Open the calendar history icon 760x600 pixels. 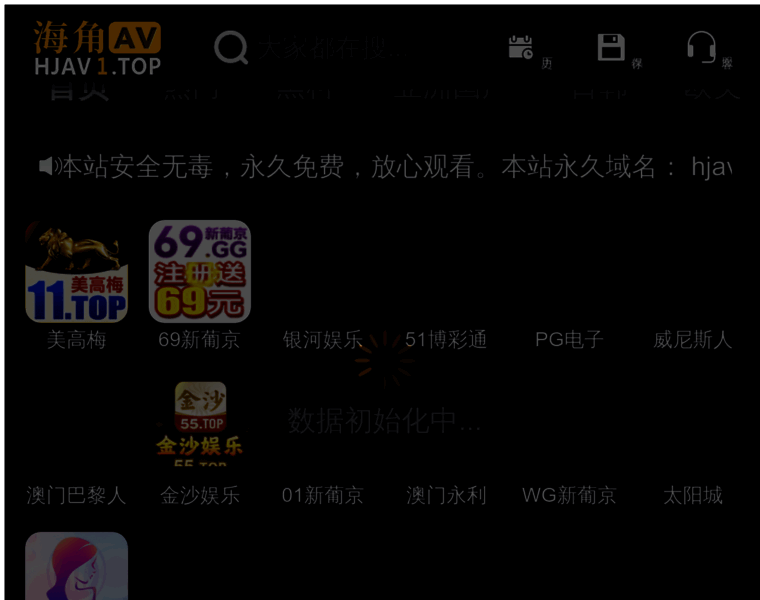(521, 47)
